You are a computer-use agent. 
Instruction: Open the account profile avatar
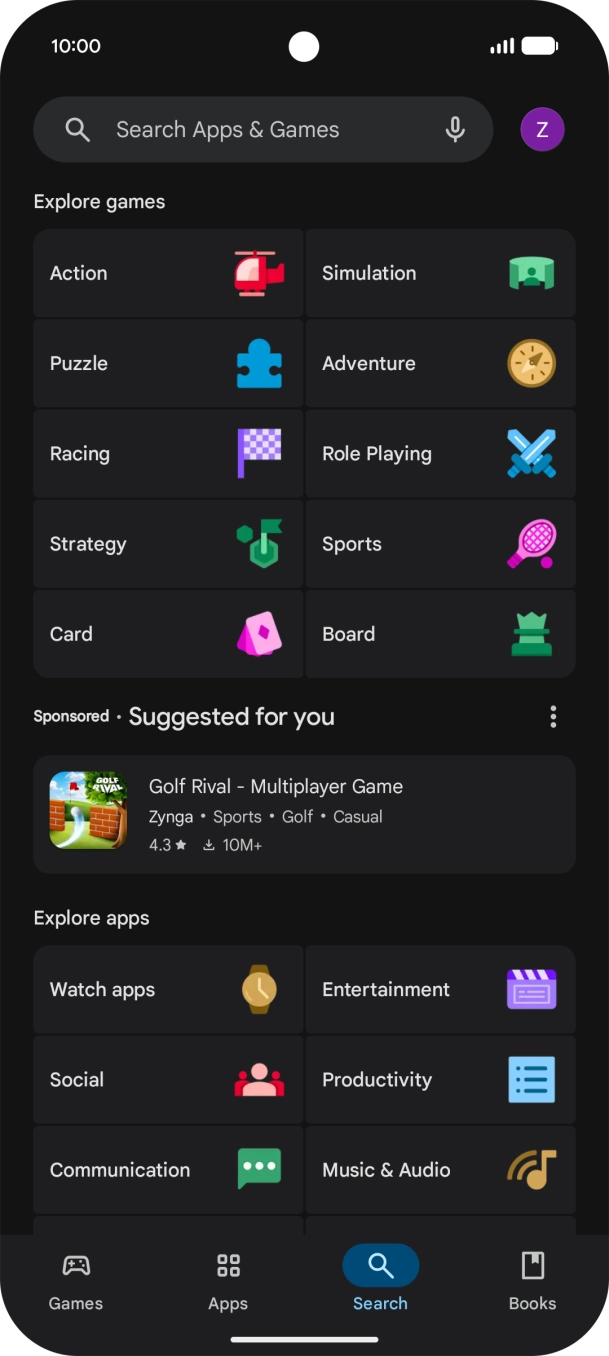(542, 129)
